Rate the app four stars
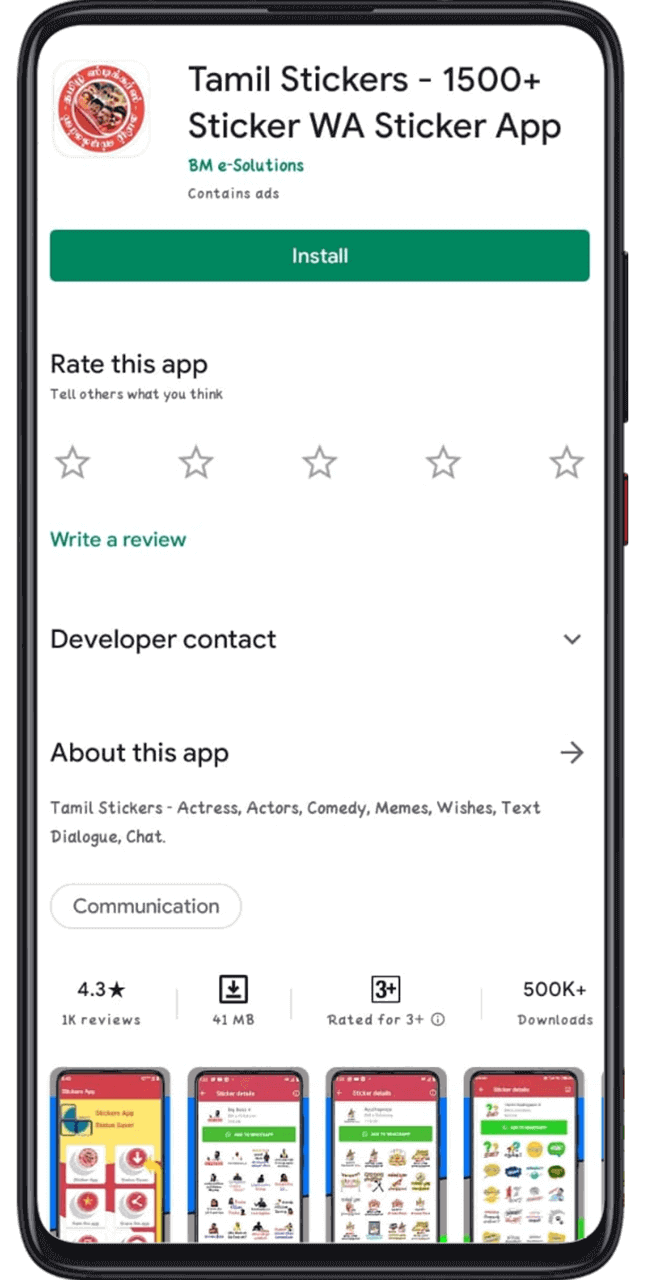This screenshot has height=1280, width=645. pos(443,463)
